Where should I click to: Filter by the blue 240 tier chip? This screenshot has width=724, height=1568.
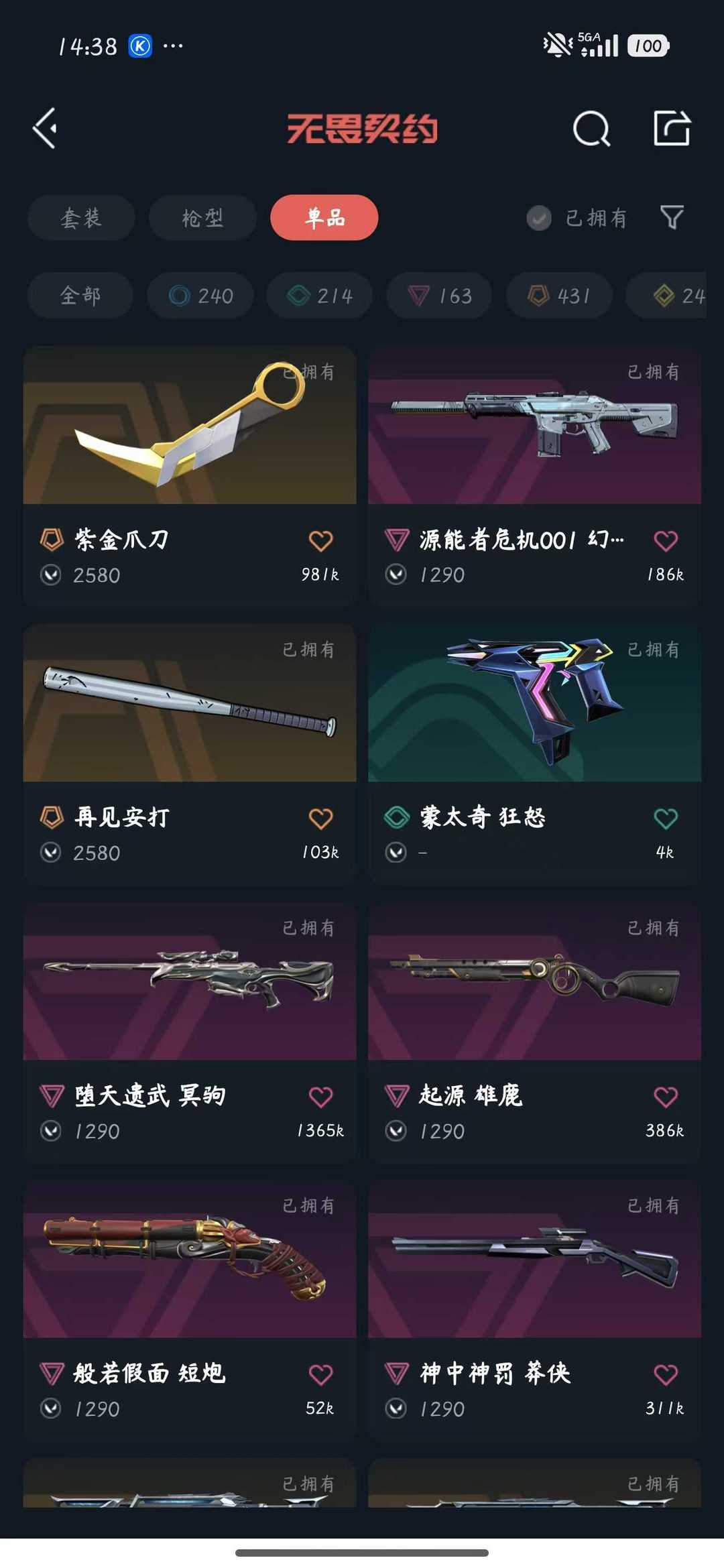200,295
